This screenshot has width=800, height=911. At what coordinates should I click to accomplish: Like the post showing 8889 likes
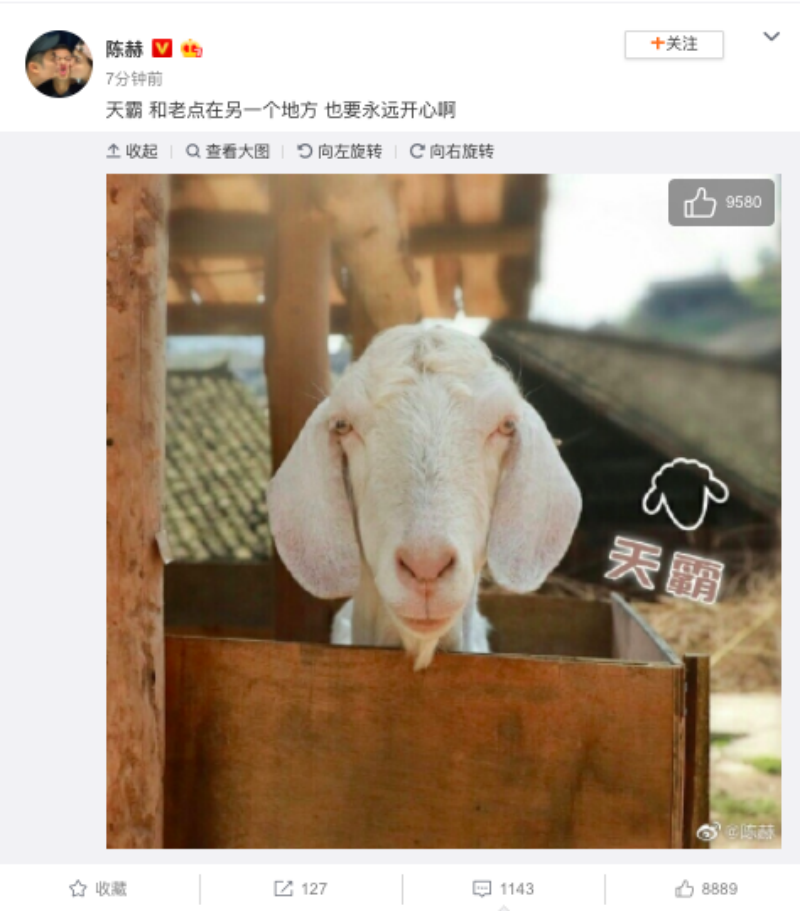click(706, 888)
